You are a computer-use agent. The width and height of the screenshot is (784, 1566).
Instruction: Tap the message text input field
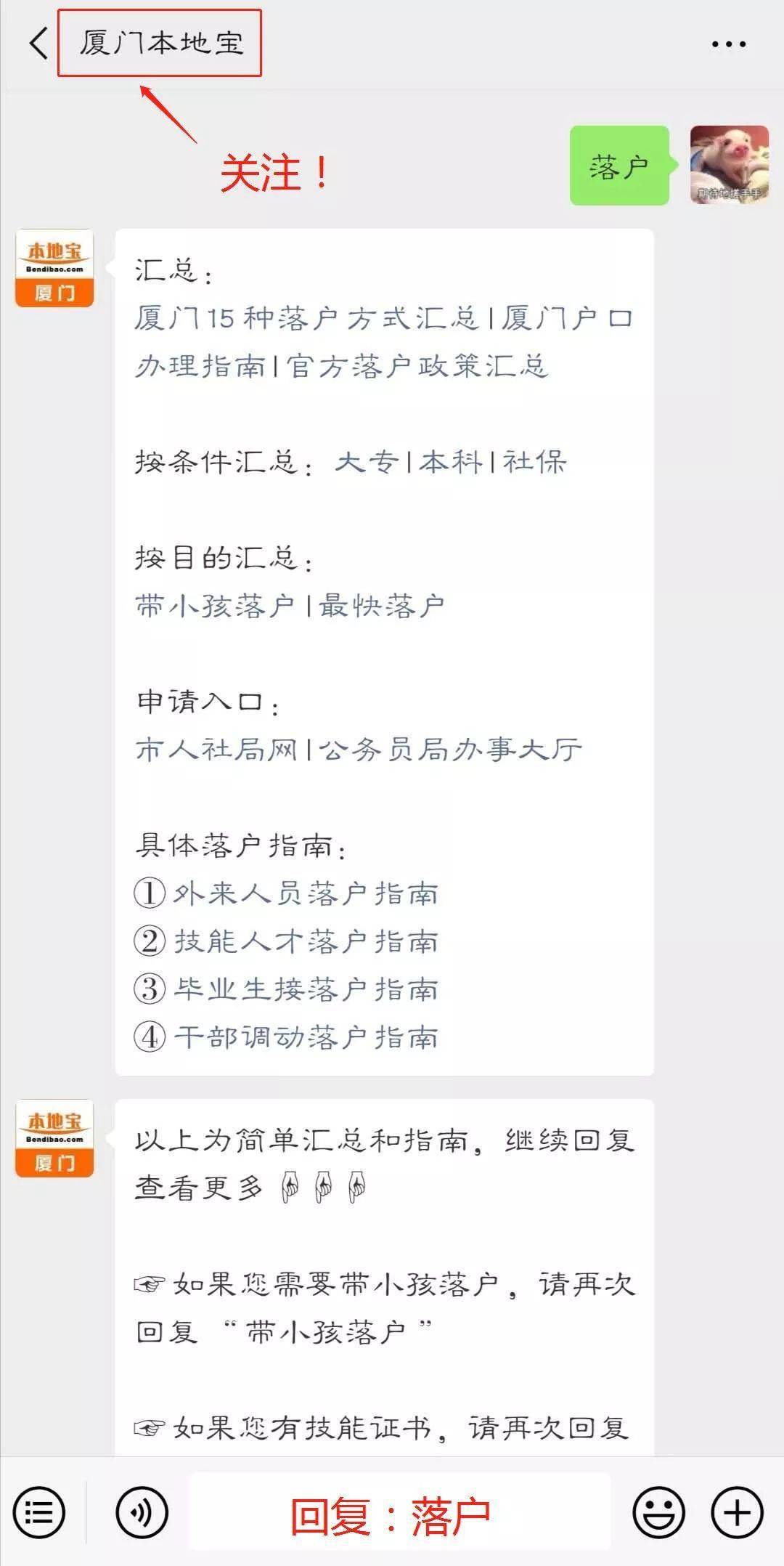tap(399, 1514)
